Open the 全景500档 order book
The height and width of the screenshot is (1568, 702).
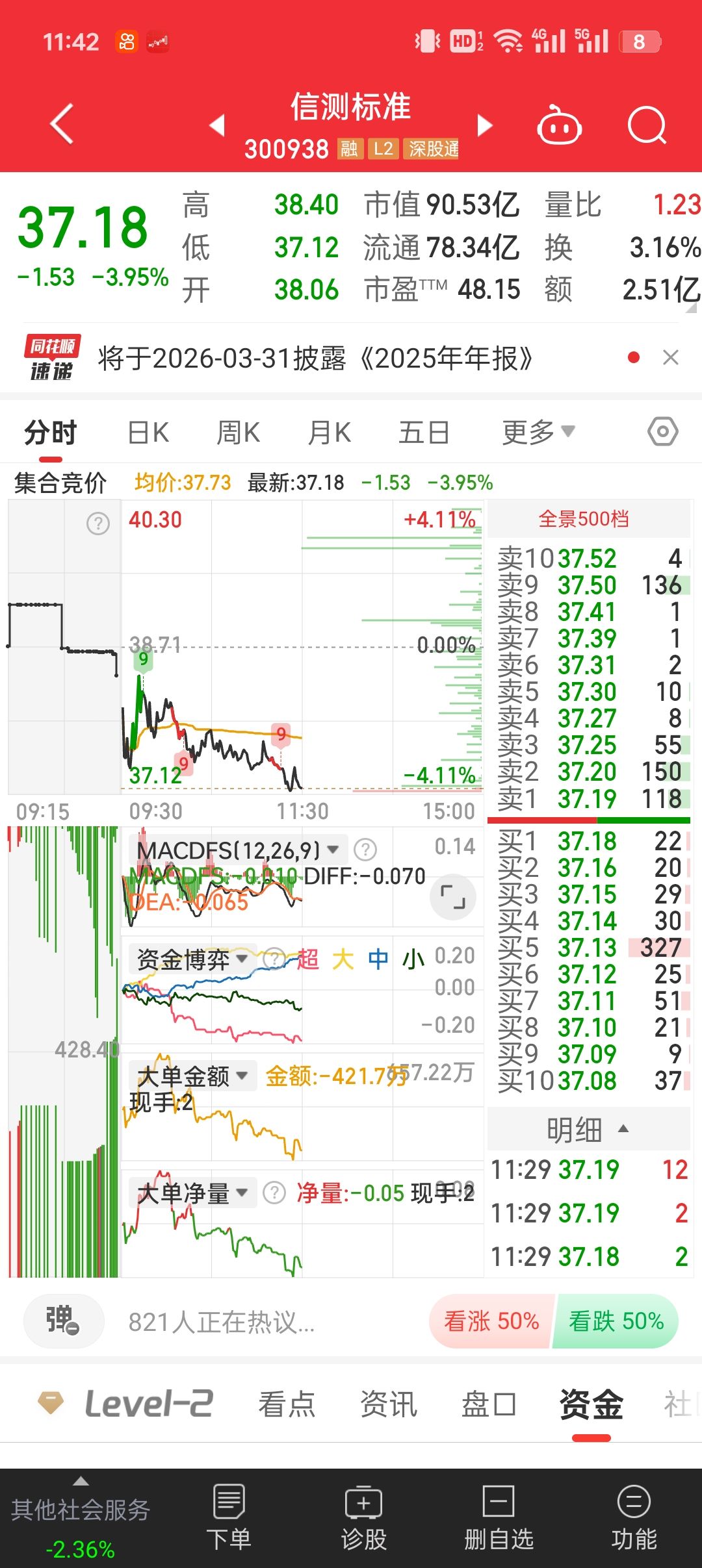[x=584, y=519]
